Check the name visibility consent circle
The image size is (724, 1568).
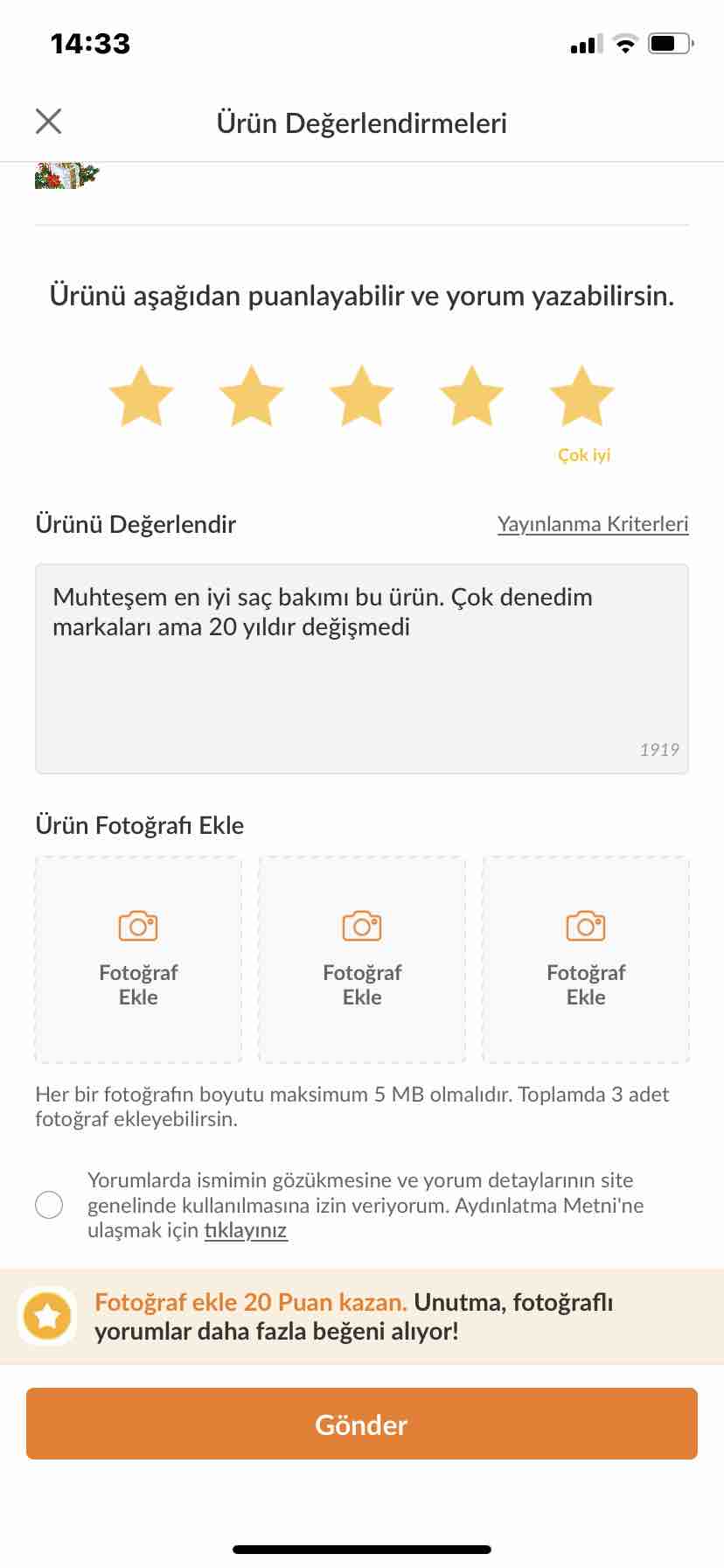49,1205
